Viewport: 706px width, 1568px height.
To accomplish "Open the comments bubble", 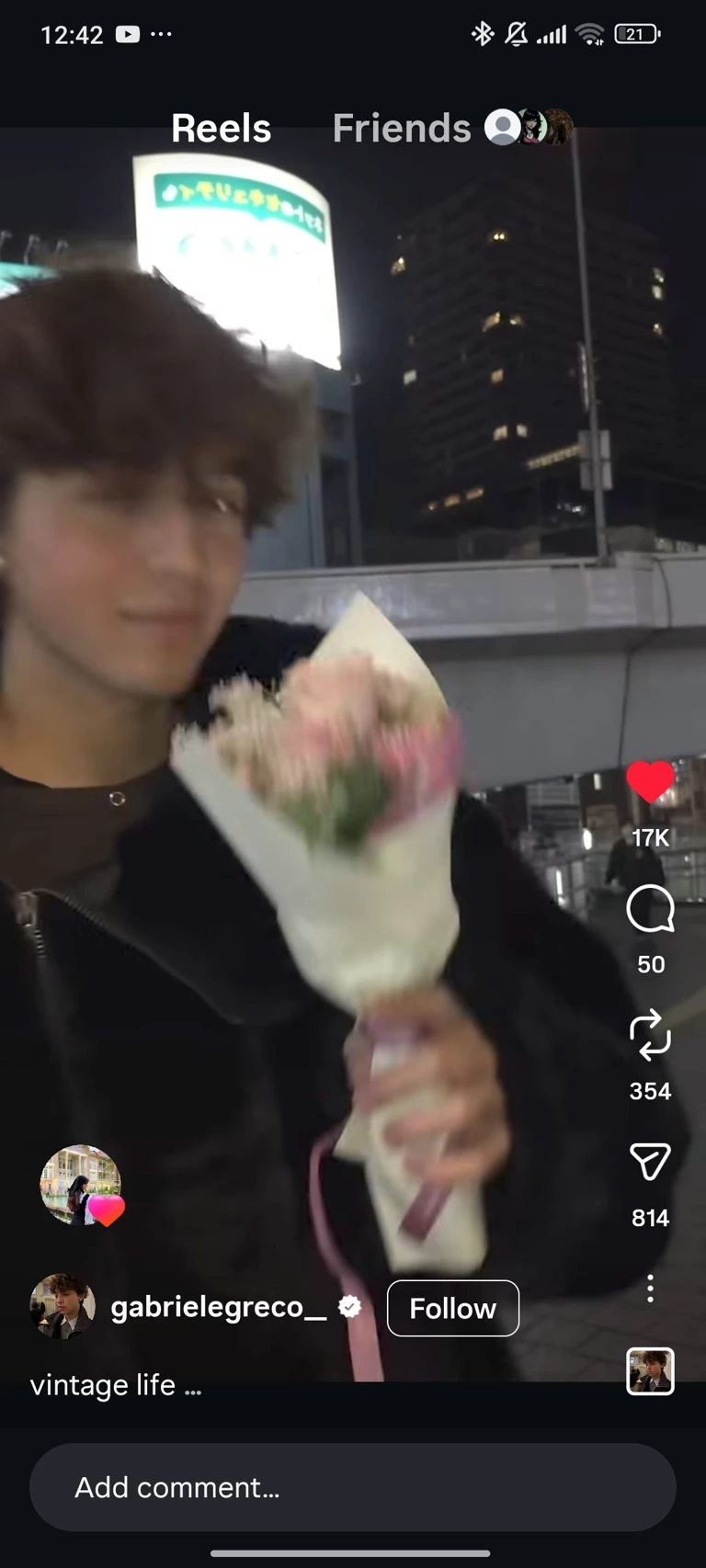I will point(650,910).
